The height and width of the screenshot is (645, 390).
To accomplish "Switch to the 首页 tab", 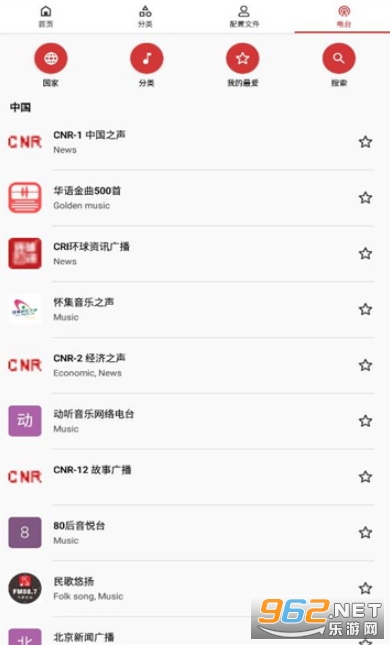I will [x=46, y=16].
